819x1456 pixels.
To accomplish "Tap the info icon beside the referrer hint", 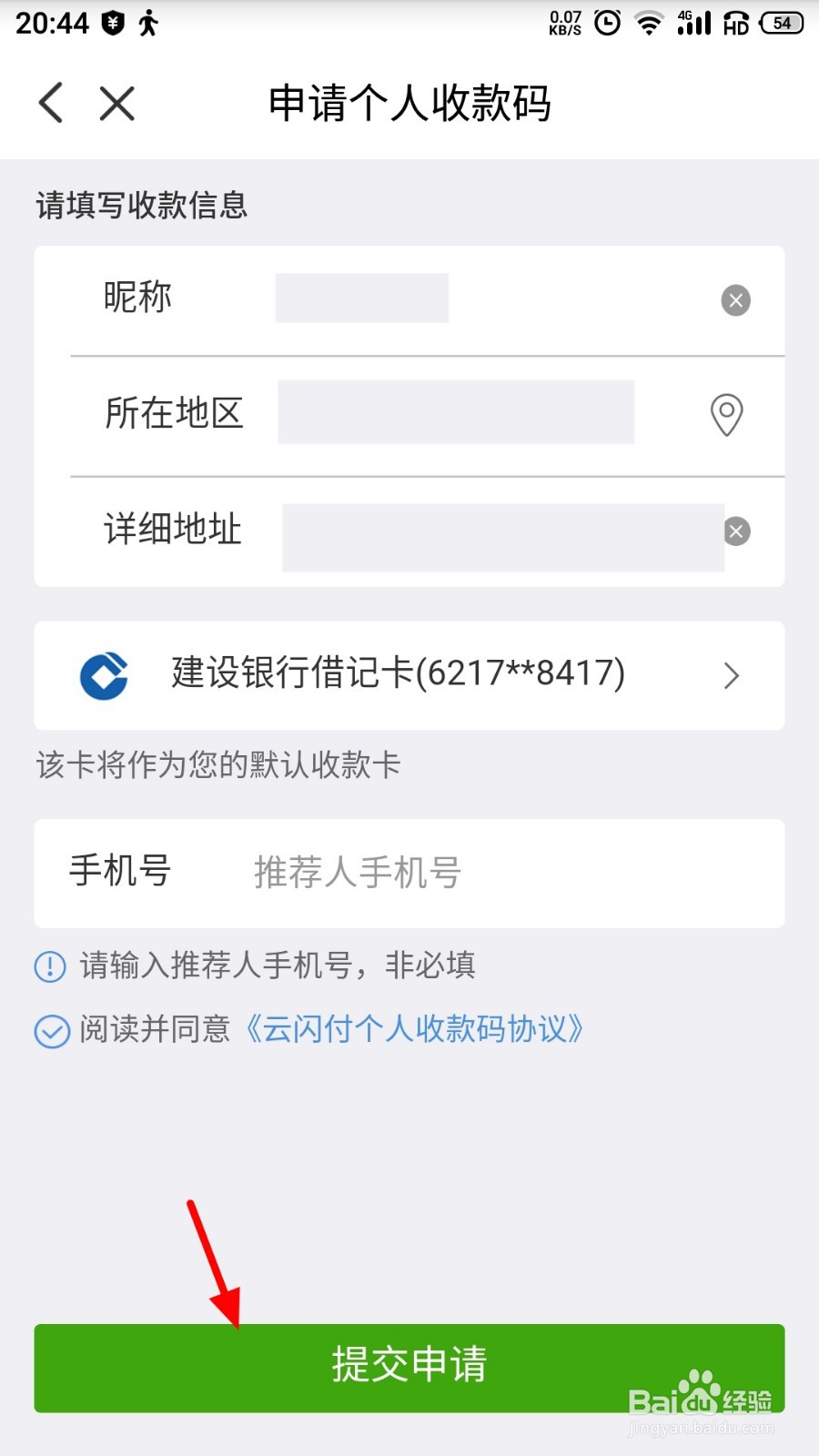I will pos(50,966).
